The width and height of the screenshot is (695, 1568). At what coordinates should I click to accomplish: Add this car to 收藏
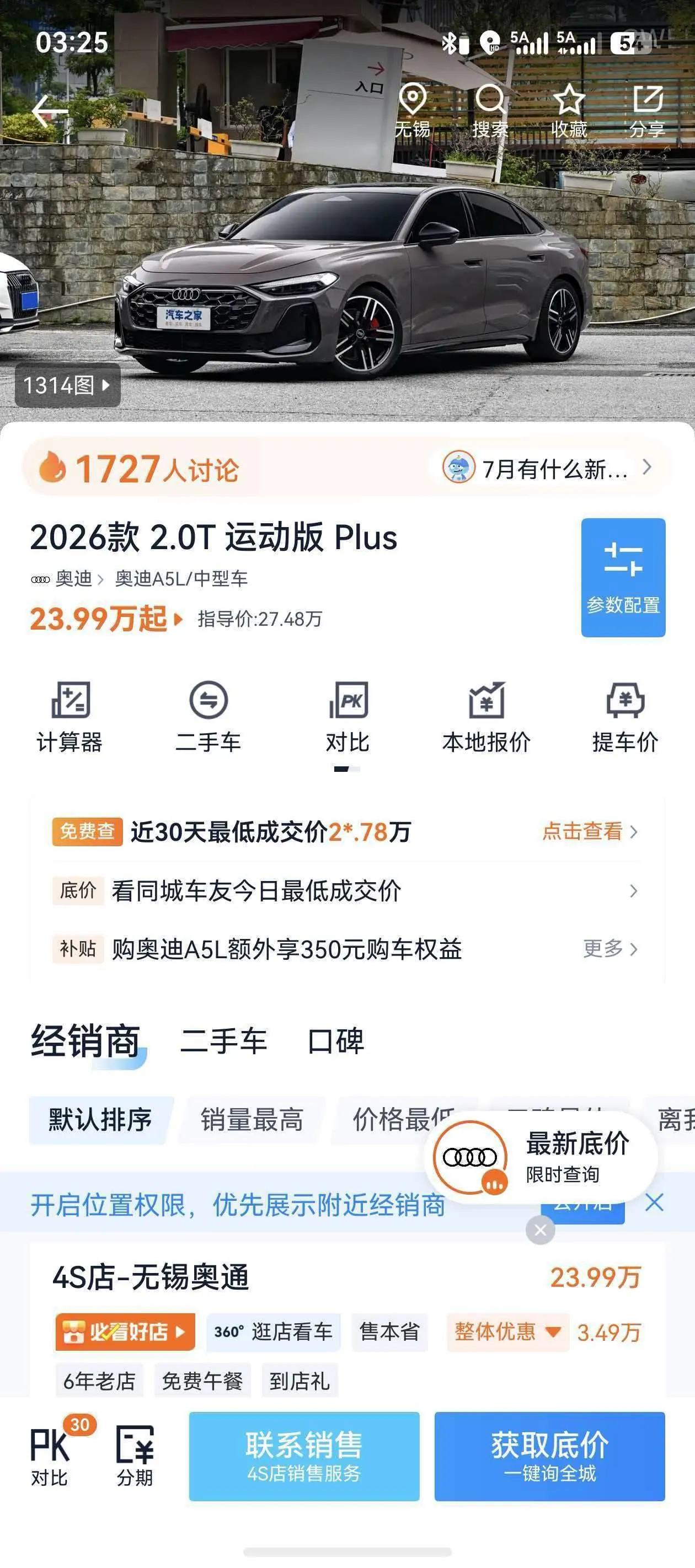coord(569,110)
